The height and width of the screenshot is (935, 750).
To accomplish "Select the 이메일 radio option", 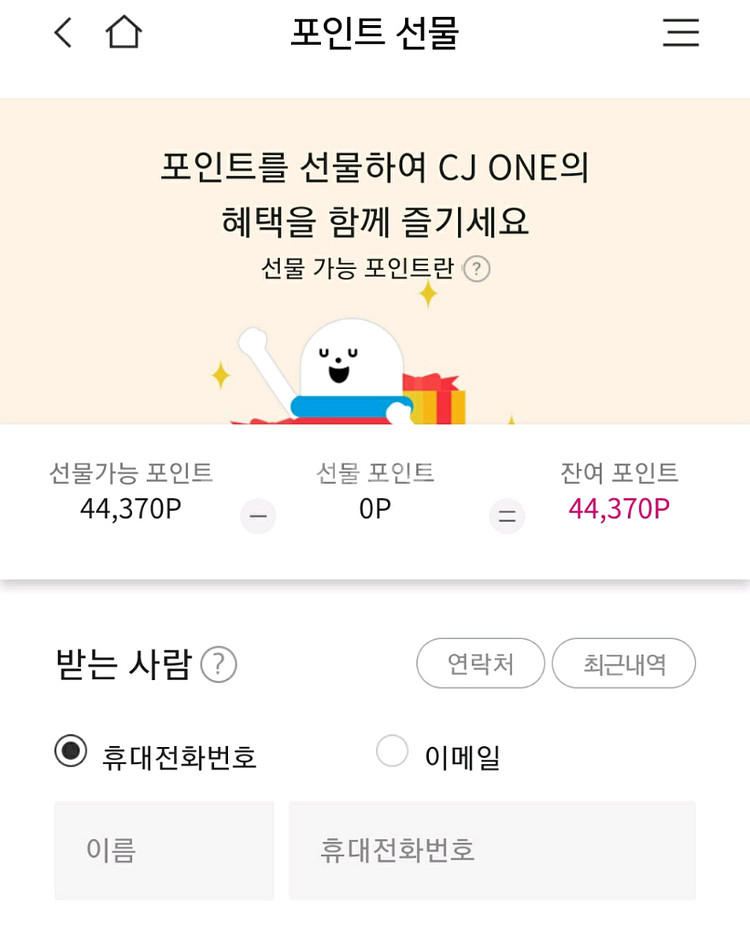I will 392,752.
